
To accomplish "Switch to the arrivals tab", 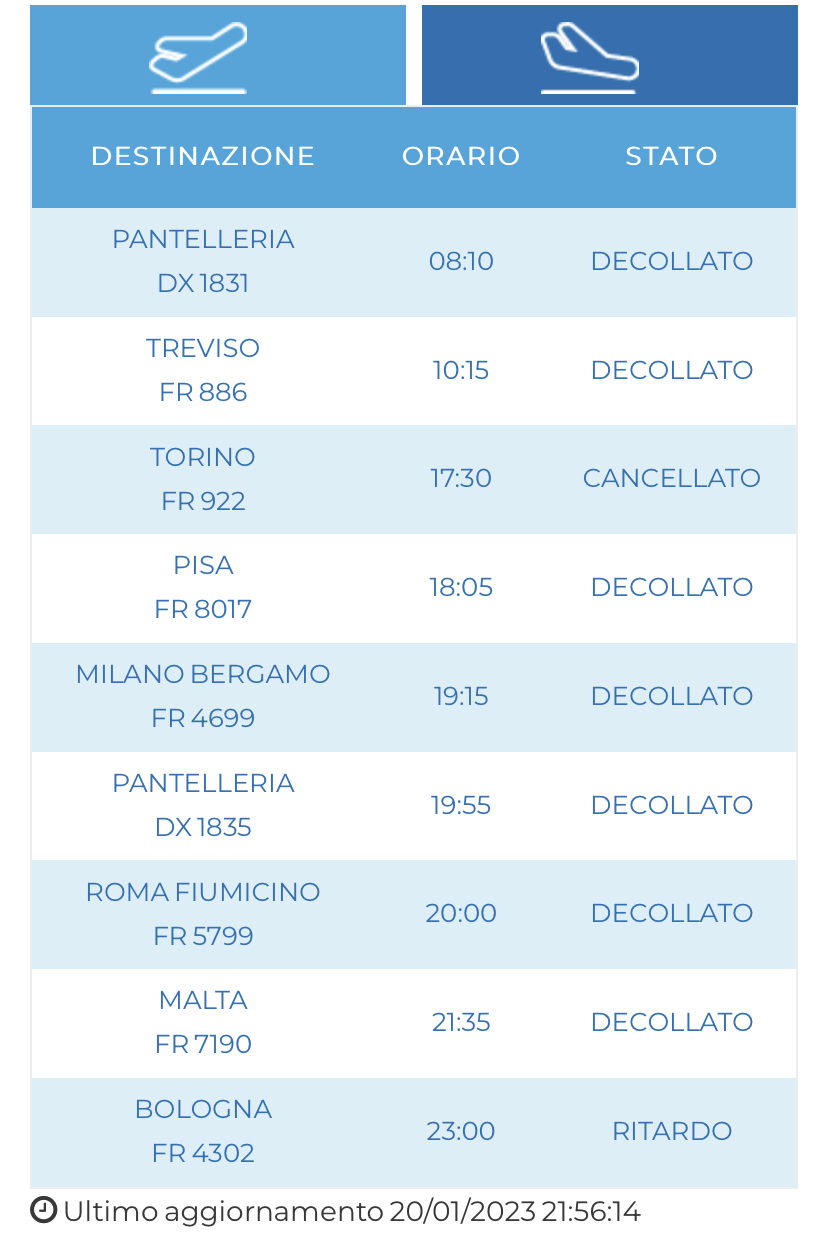I will pyautogui.click(x=609, y=55).
